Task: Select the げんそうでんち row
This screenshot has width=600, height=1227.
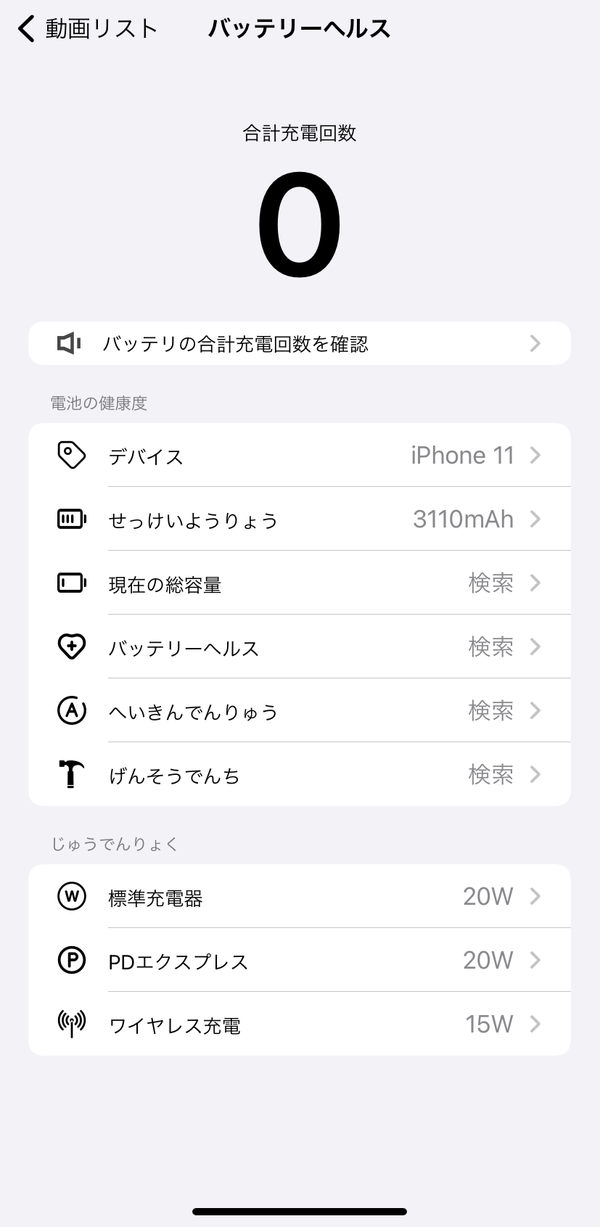Action: click(x=300, y=774)
